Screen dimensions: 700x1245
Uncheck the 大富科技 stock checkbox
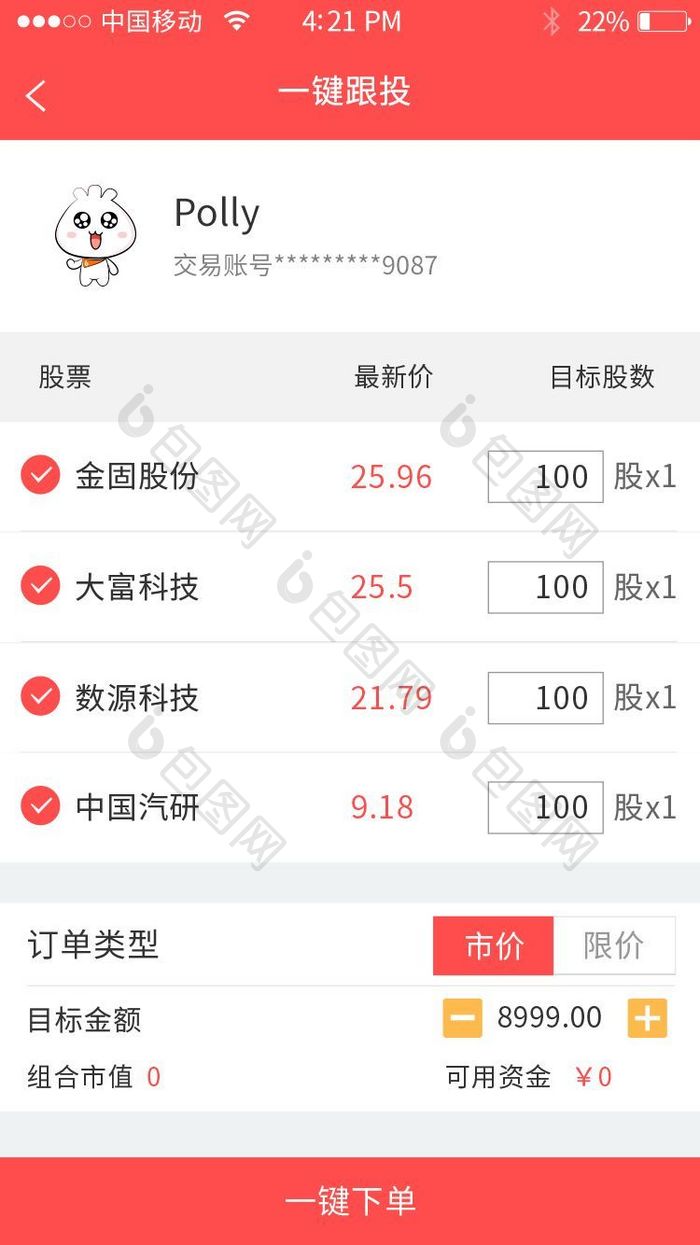(41, 586)
